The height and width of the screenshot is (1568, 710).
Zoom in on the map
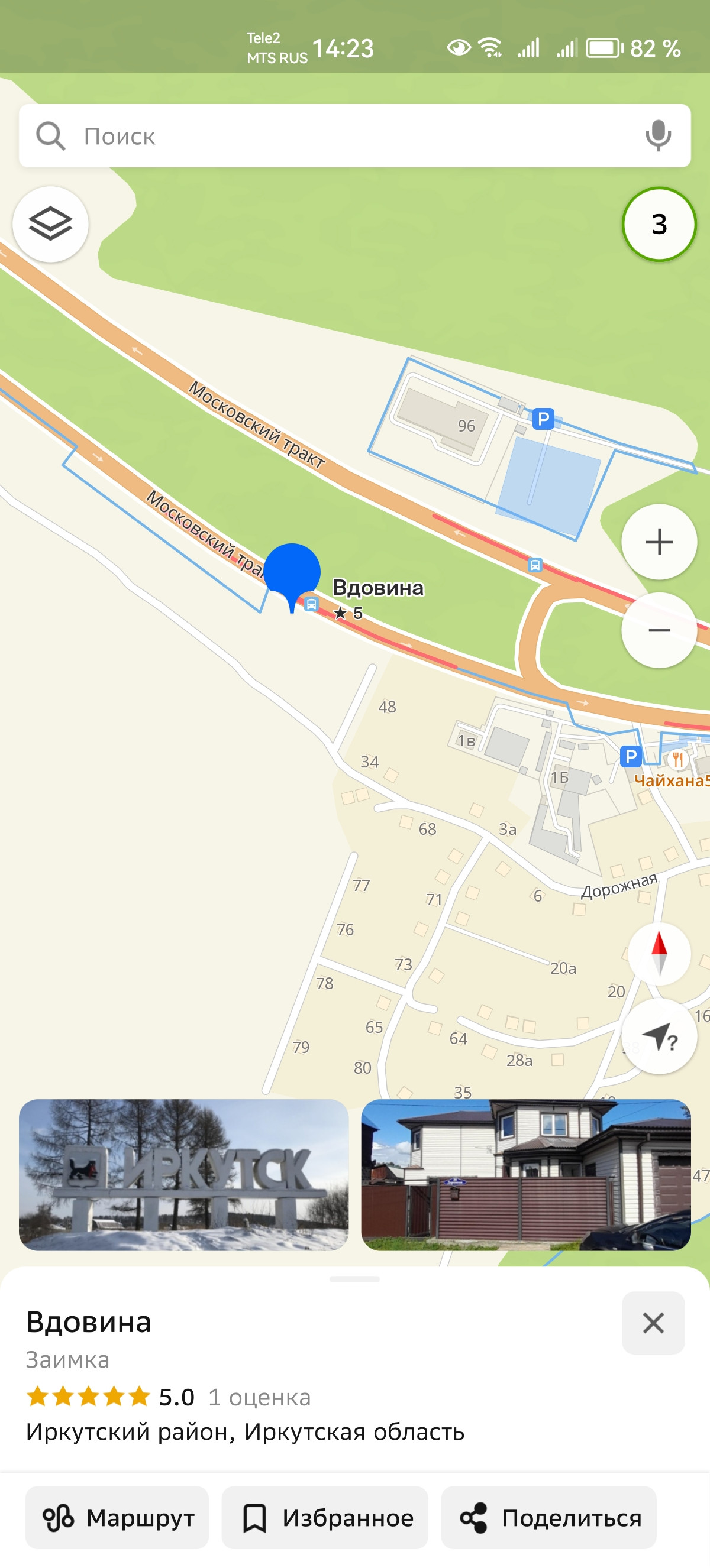(x=659, y=542)
